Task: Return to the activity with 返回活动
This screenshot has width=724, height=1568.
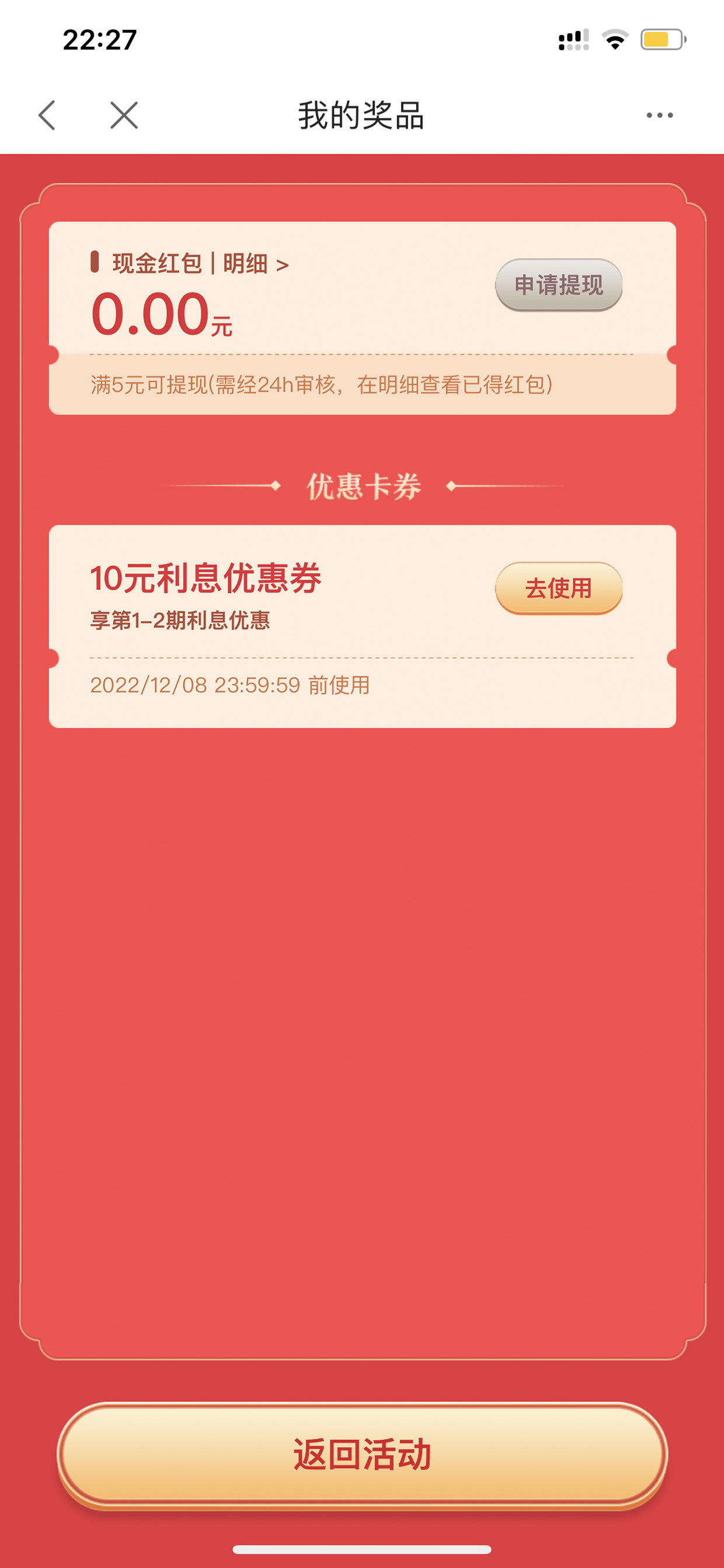Action: pyautogui.click(x=362, y=1454)
